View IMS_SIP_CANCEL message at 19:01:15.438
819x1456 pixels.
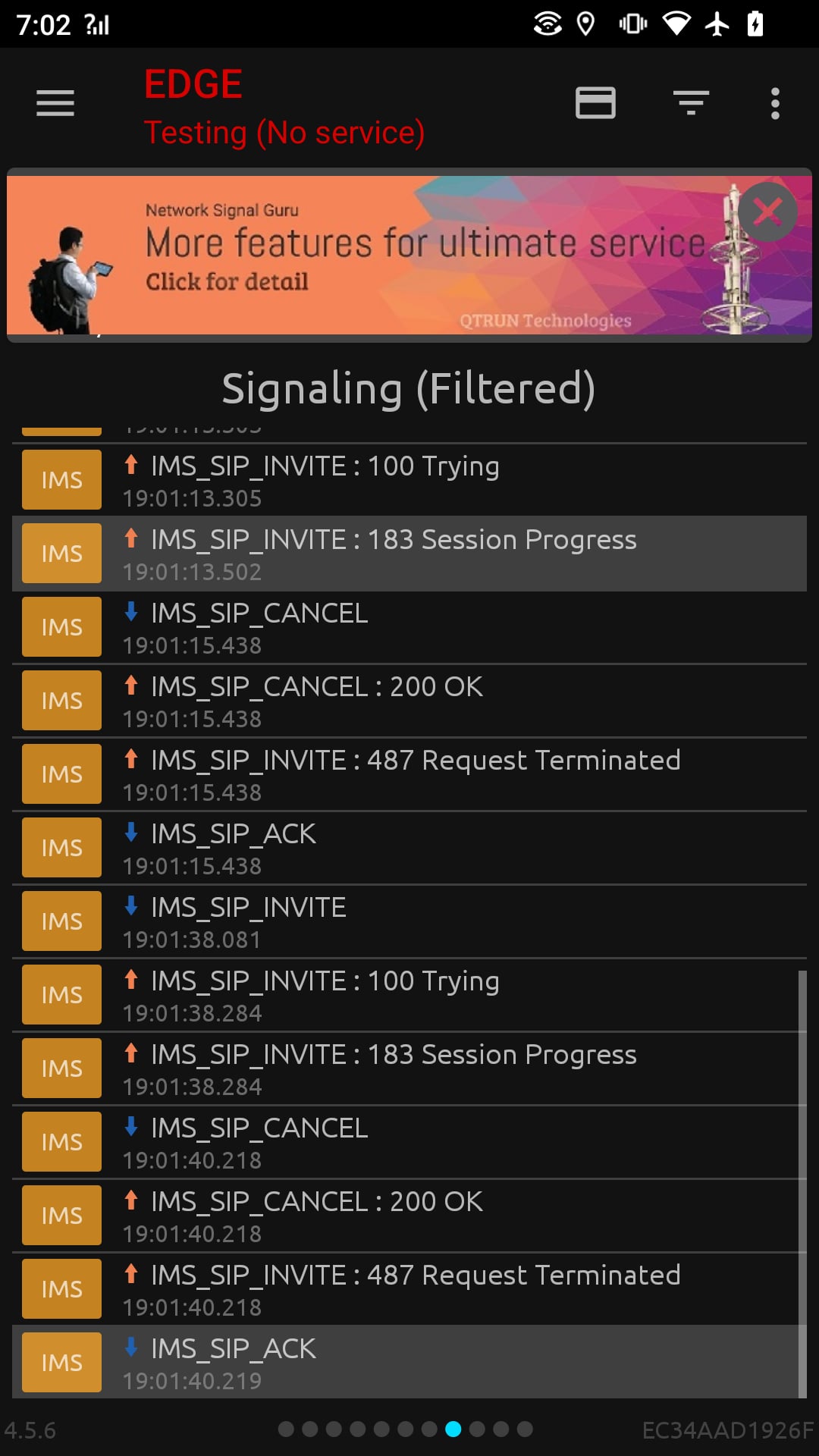click(x=409, y=627)
